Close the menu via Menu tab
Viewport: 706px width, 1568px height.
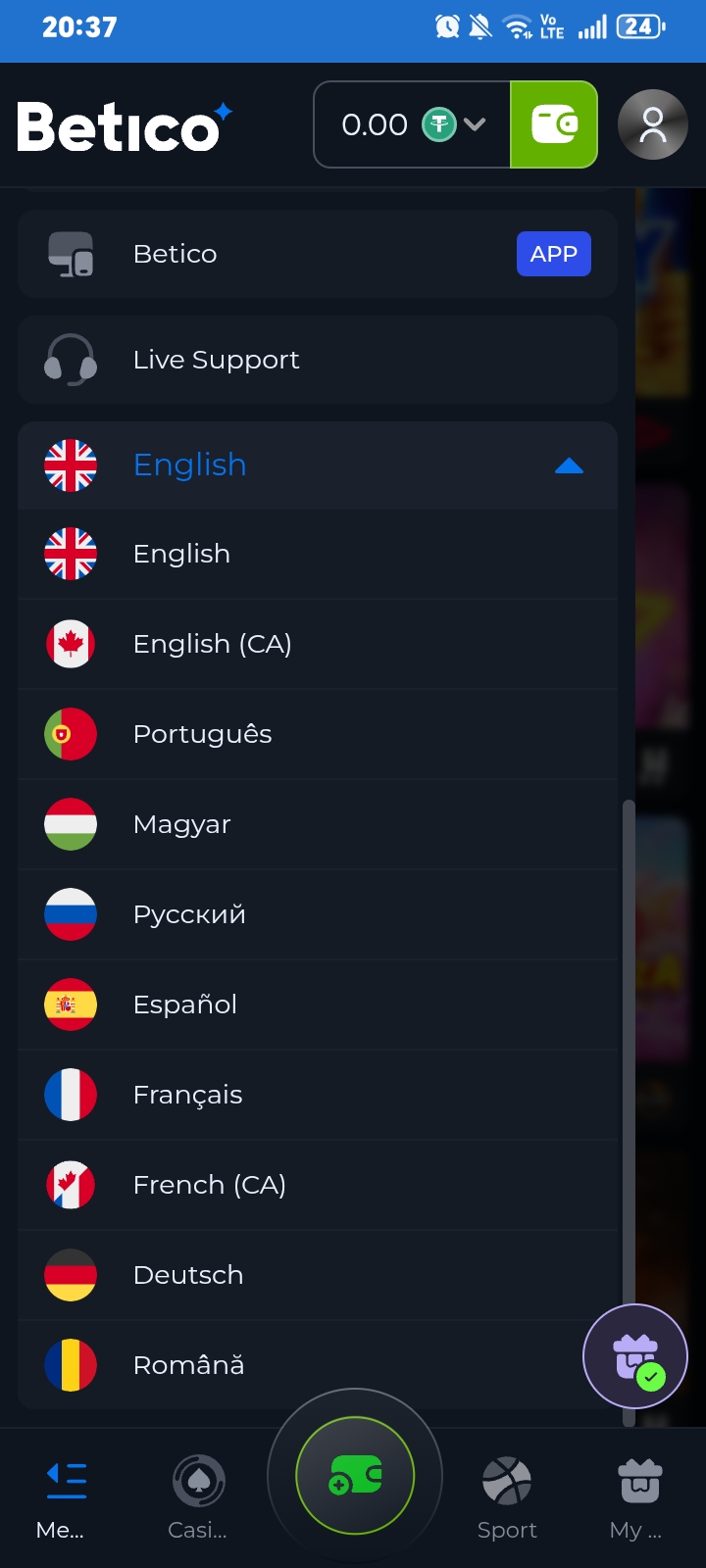63,1497
